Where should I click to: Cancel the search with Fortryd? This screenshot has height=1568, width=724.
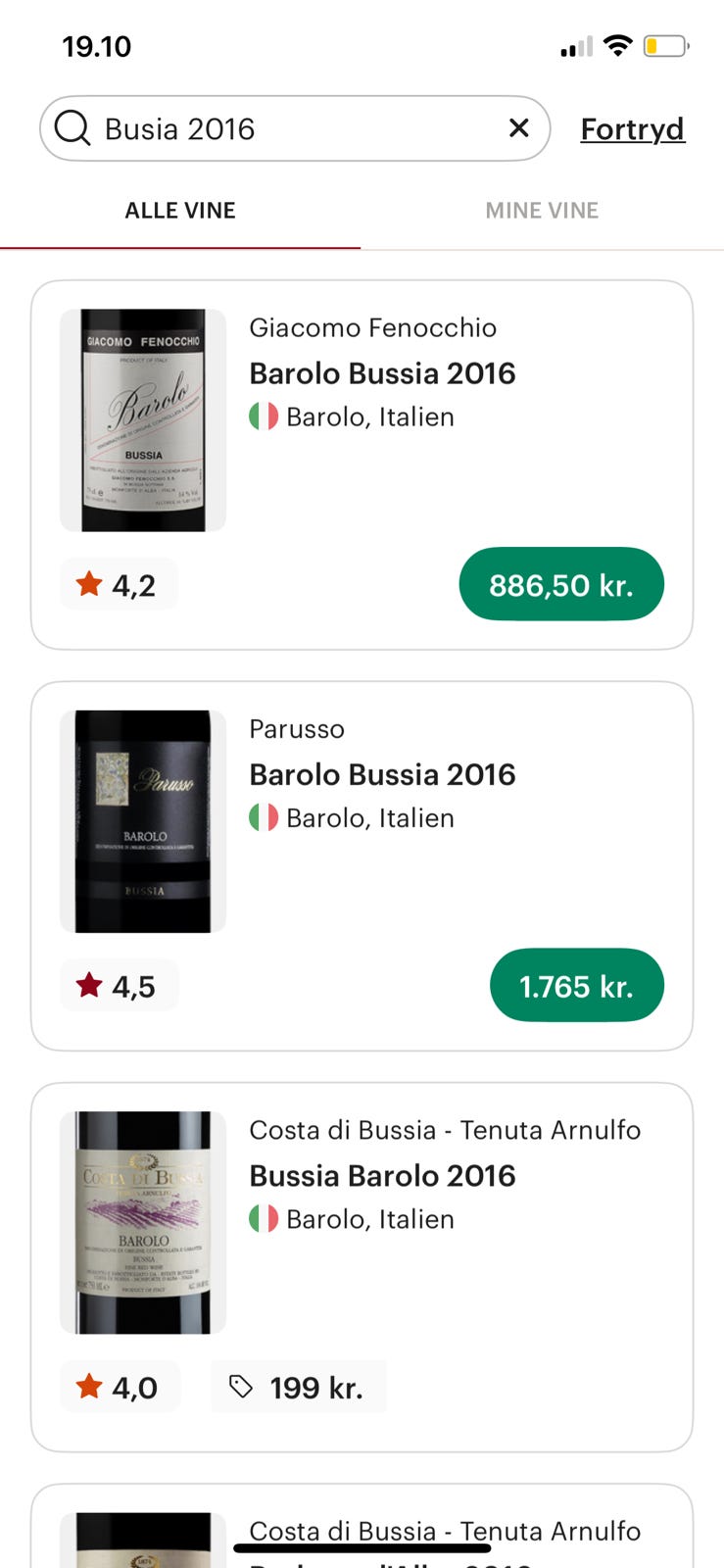(632, 128)
